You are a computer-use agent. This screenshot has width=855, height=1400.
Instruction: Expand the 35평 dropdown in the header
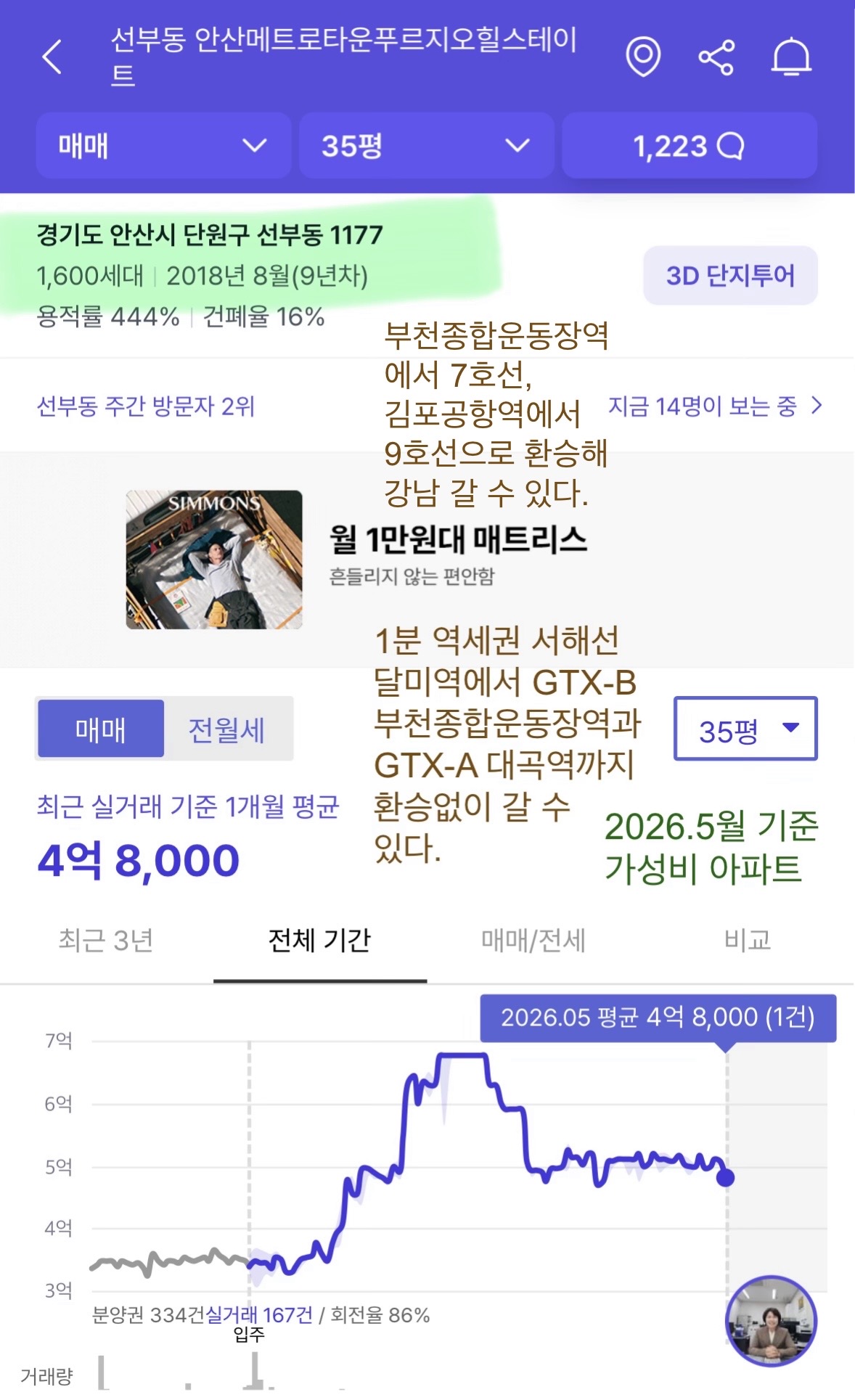point(427,146)
